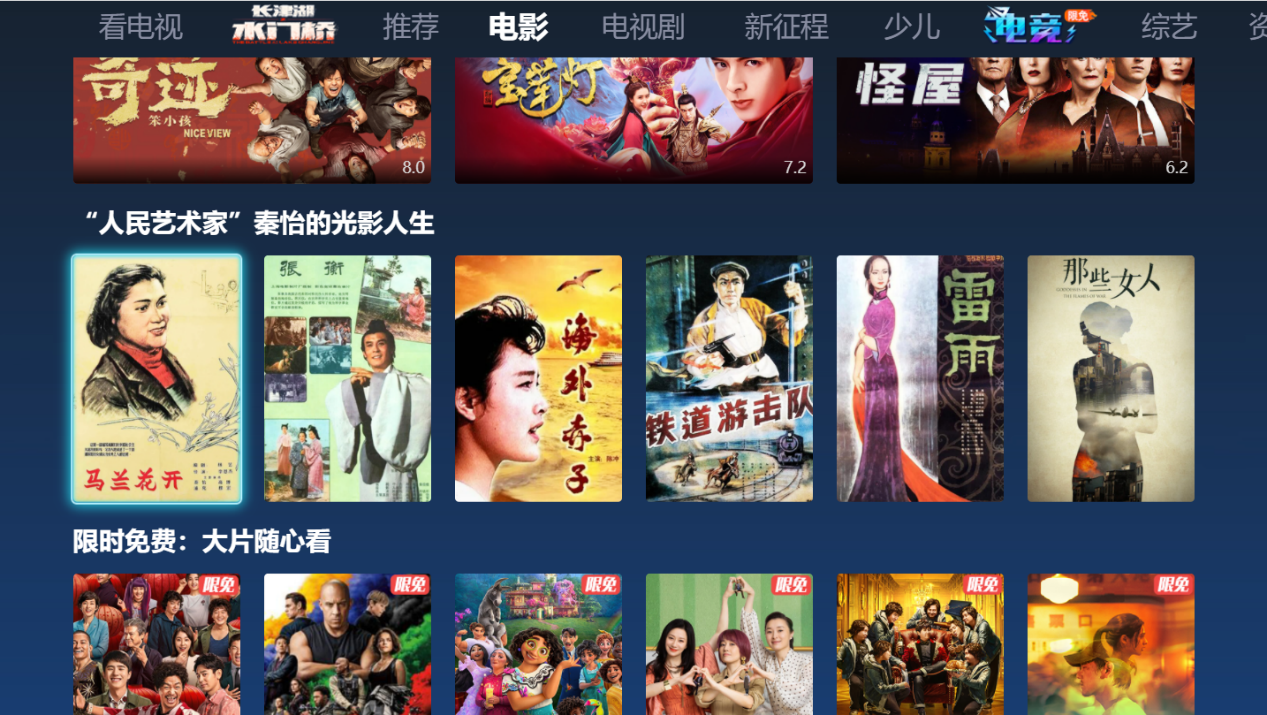The height and width of the screenshot is (715, 1267).
Task: Open the 雷雨 movie poster
Action: pos(920,378)
